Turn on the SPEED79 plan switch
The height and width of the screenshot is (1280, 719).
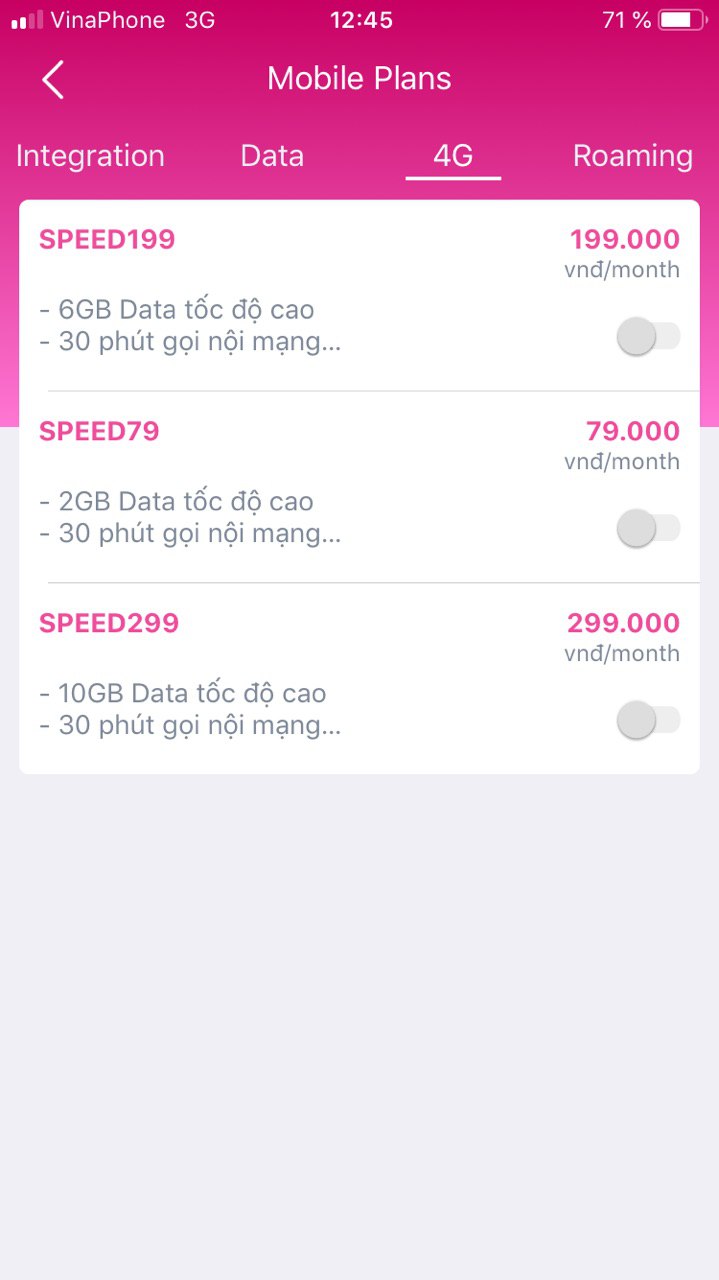(x=648, y=529)
